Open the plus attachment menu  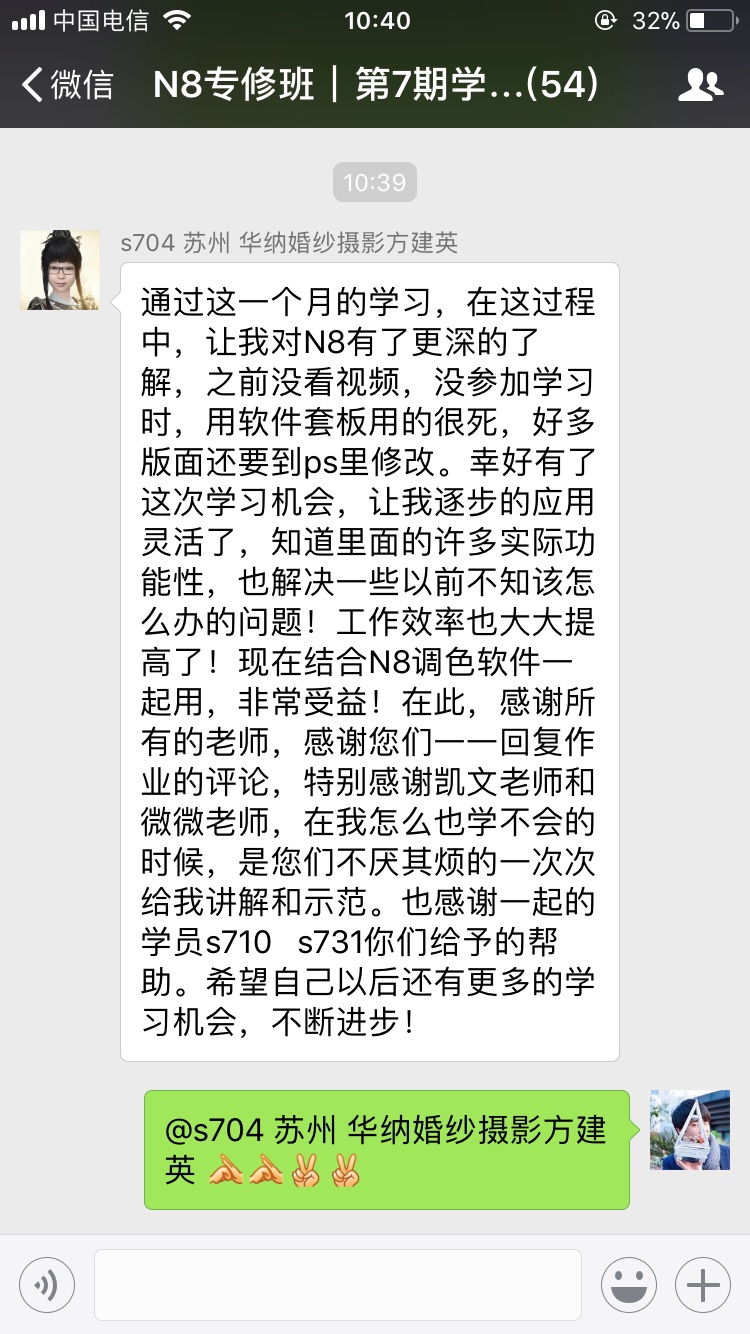(x=703, y=1285)
